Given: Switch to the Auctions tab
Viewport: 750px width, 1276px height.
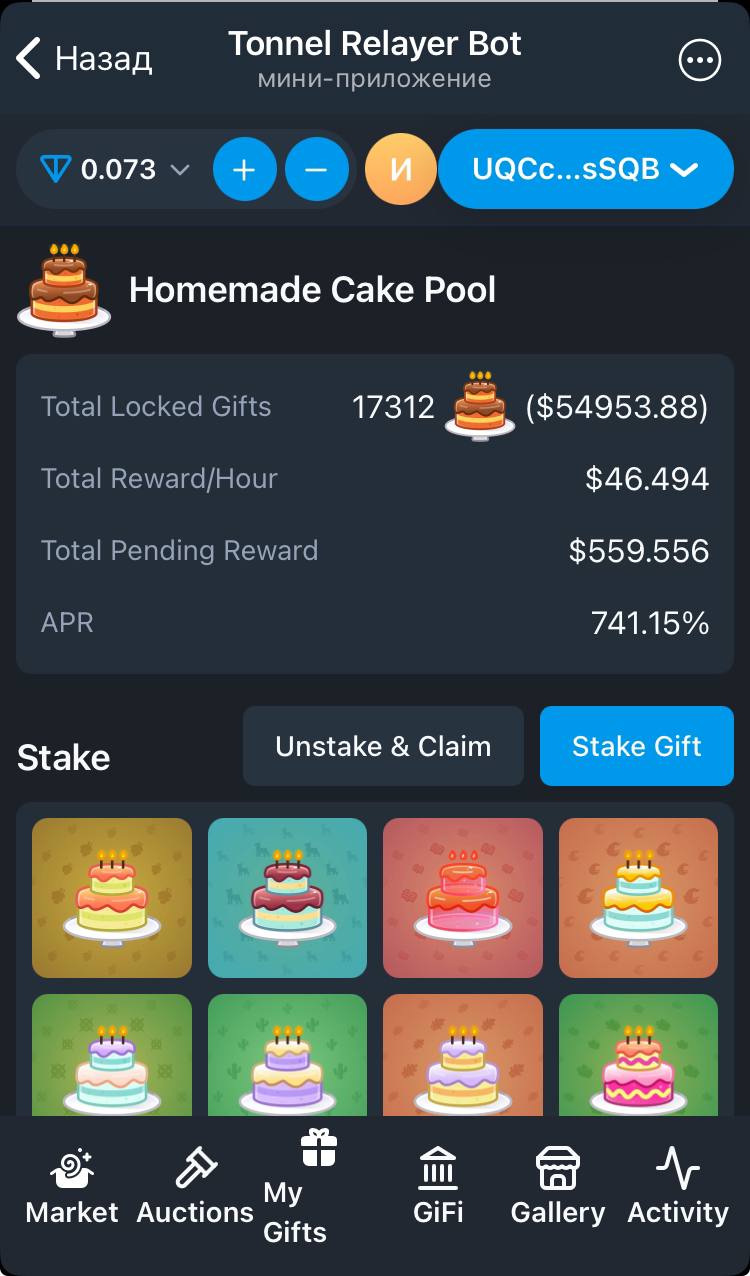Looking at the screenshot, I should click(x=195, y=1187).
